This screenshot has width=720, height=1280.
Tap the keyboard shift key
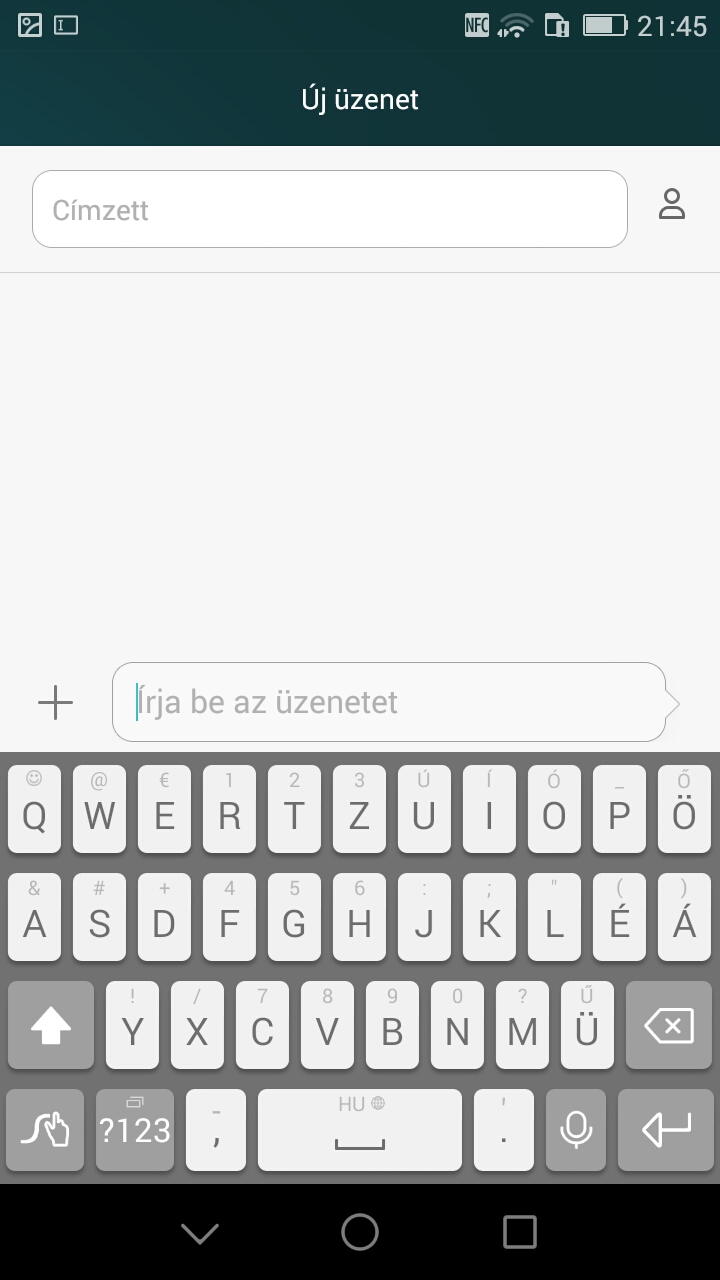click(x=51, y=1025)
